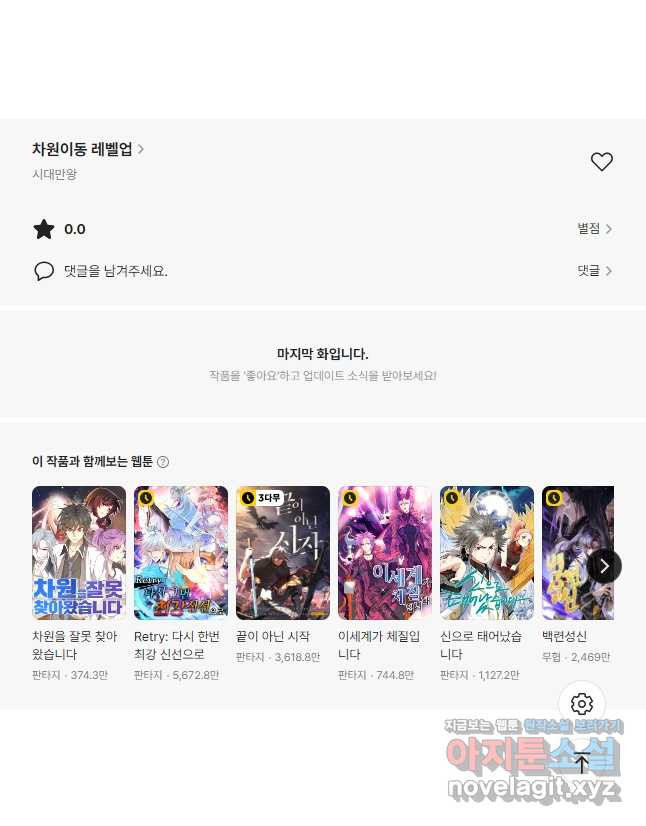The height and width of the screenshot is (826, 646).
Task: Like the series with the heart icon
Action: 601,162
